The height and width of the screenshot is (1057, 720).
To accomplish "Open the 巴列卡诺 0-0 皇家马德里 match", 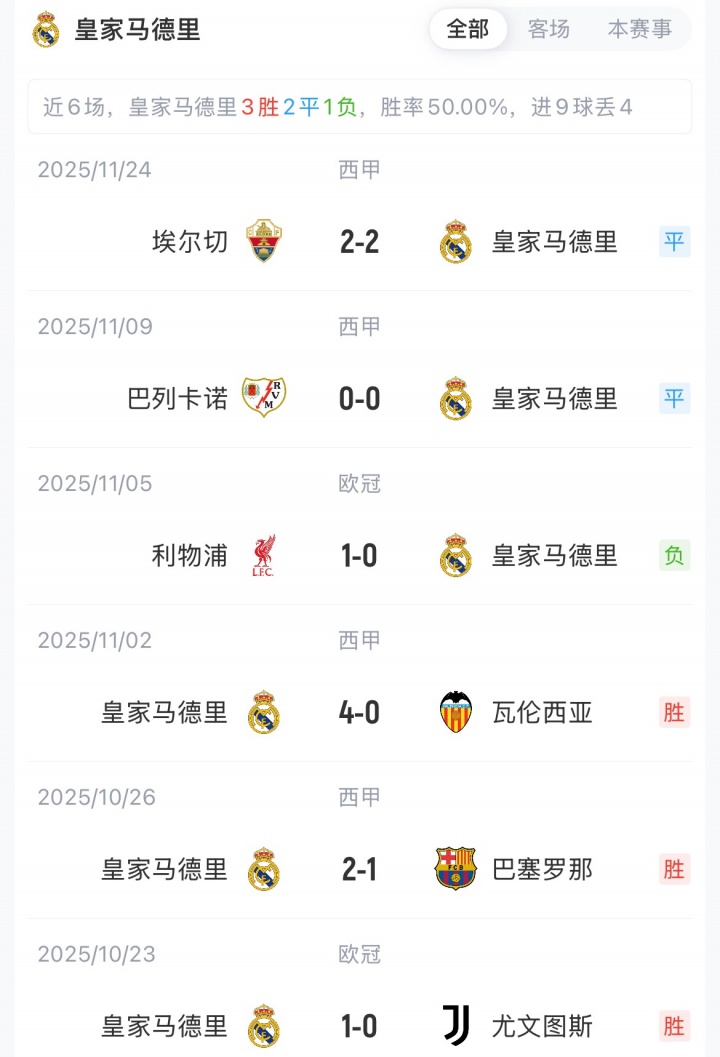I will point(359,399).
